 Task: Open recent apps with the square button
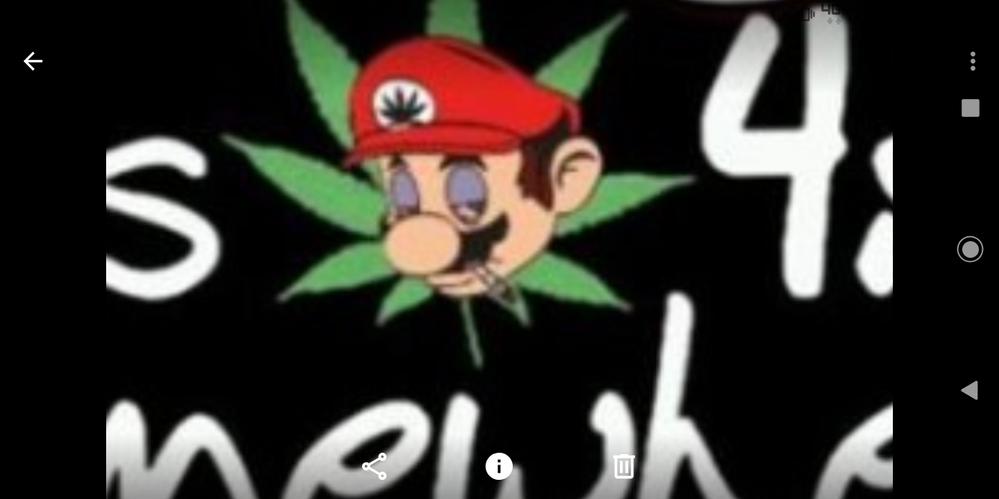[x=970, y=108]
